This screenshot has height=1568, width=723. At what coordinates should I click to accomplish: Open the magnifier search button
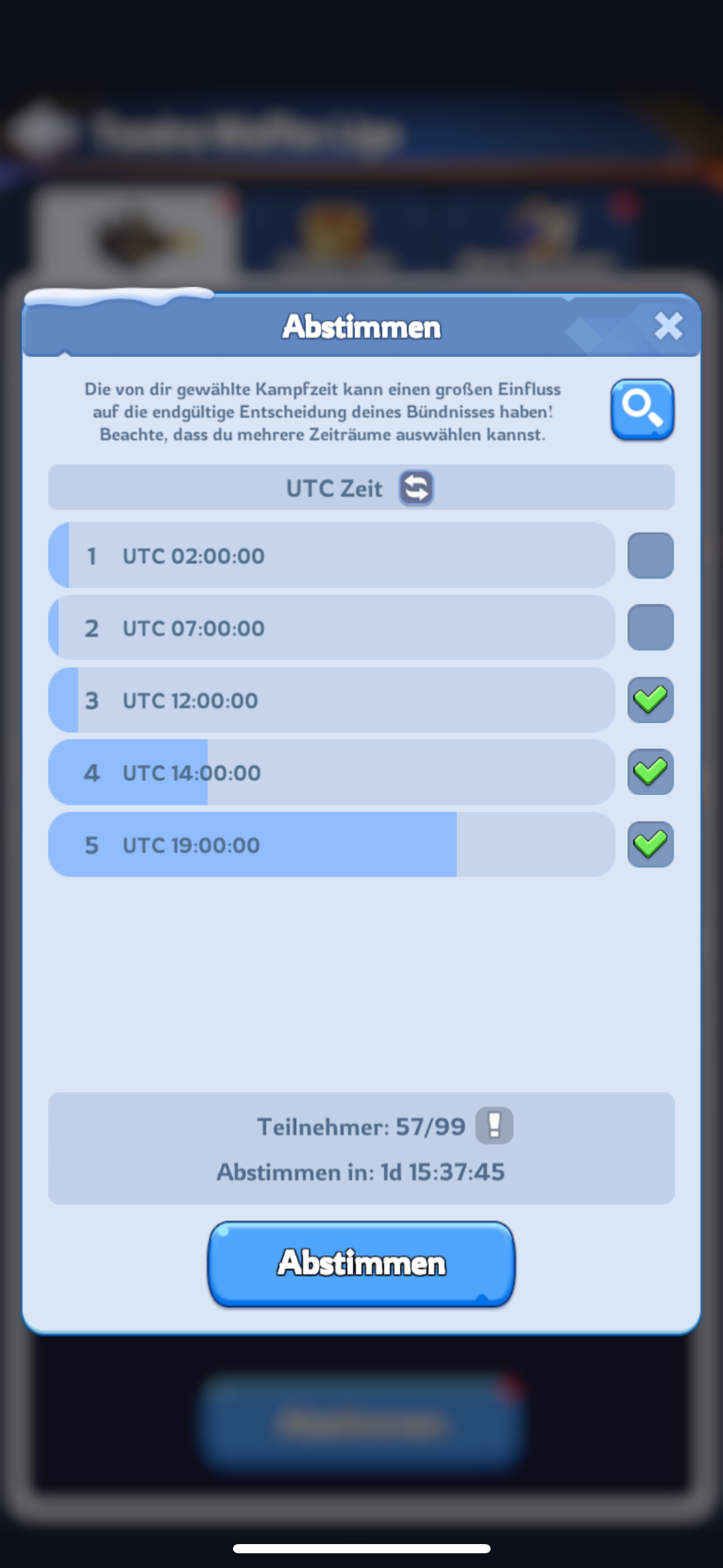pos(642,409)
